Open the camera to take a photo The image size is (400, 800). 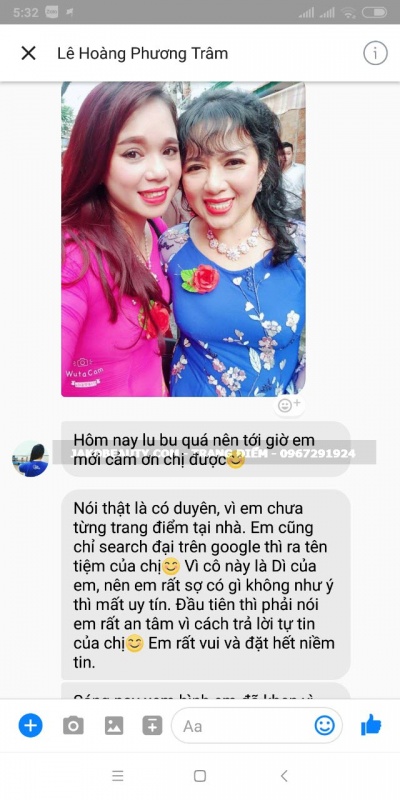73,725
